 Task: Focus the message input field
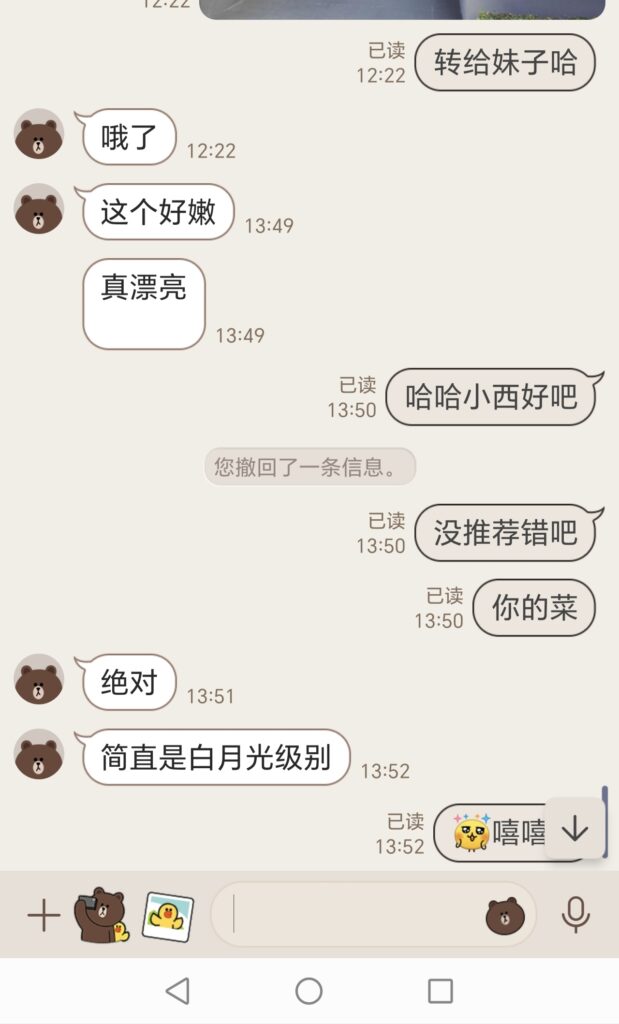(350, 914)
